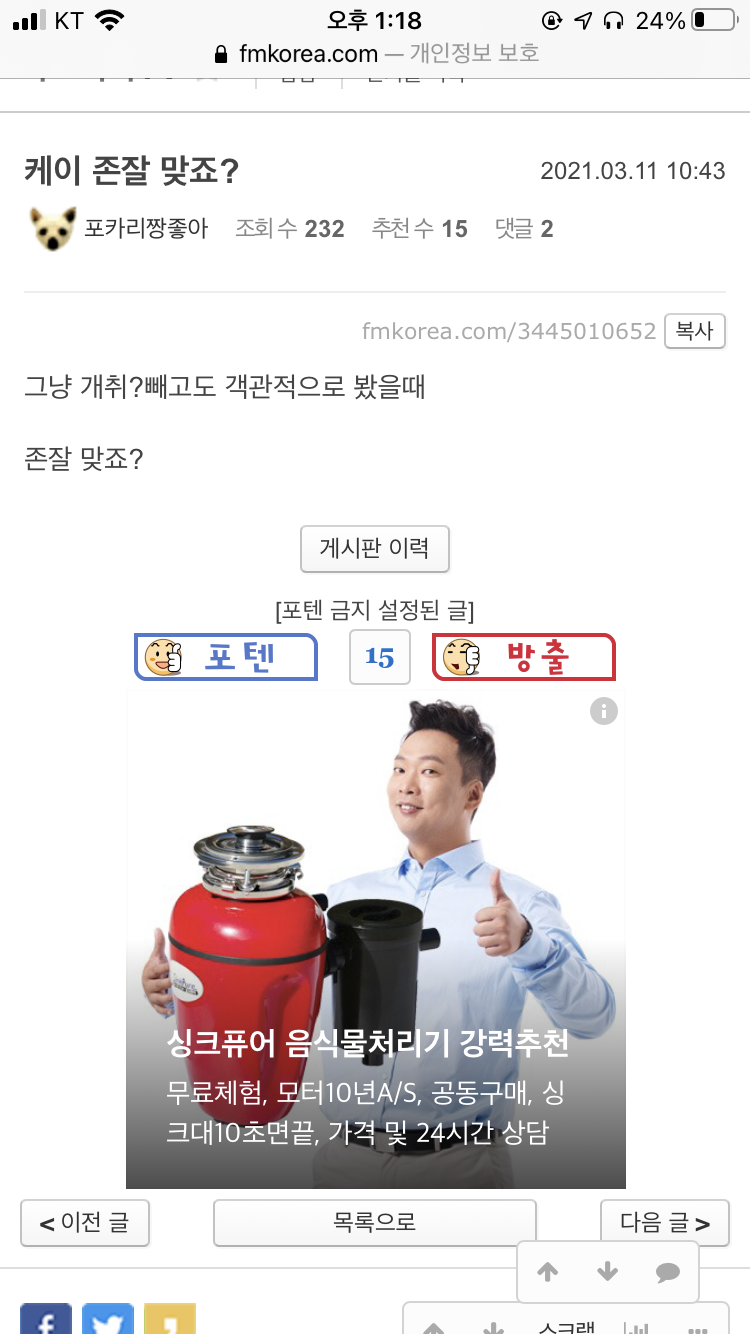The height and width of the screenshot is (1334, 750).
Task: Jump to comments via speech bubble
Action: [667, 1272]
